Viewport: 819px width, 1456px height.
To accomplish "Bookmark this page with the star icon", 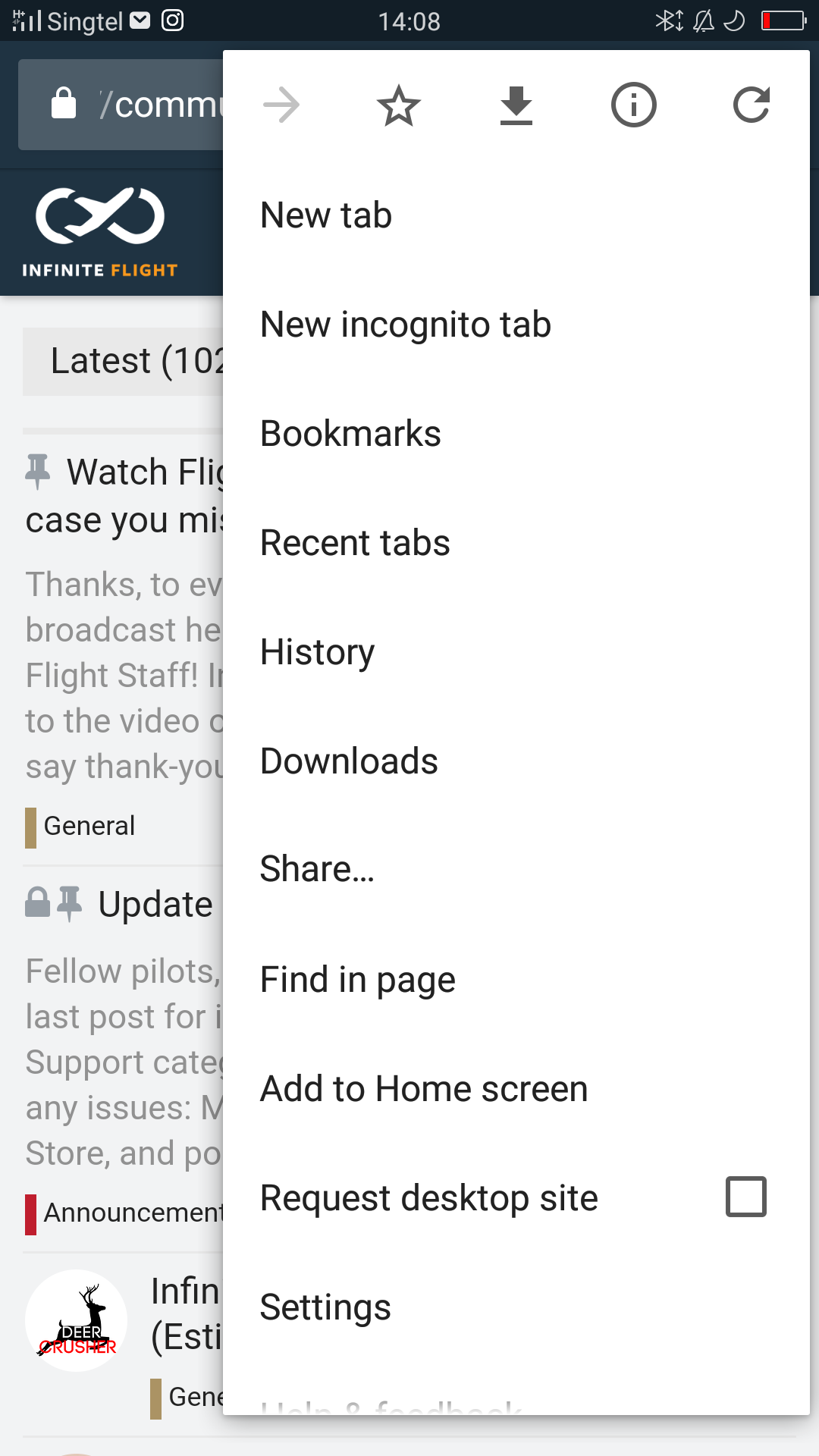I will [398, 105].
